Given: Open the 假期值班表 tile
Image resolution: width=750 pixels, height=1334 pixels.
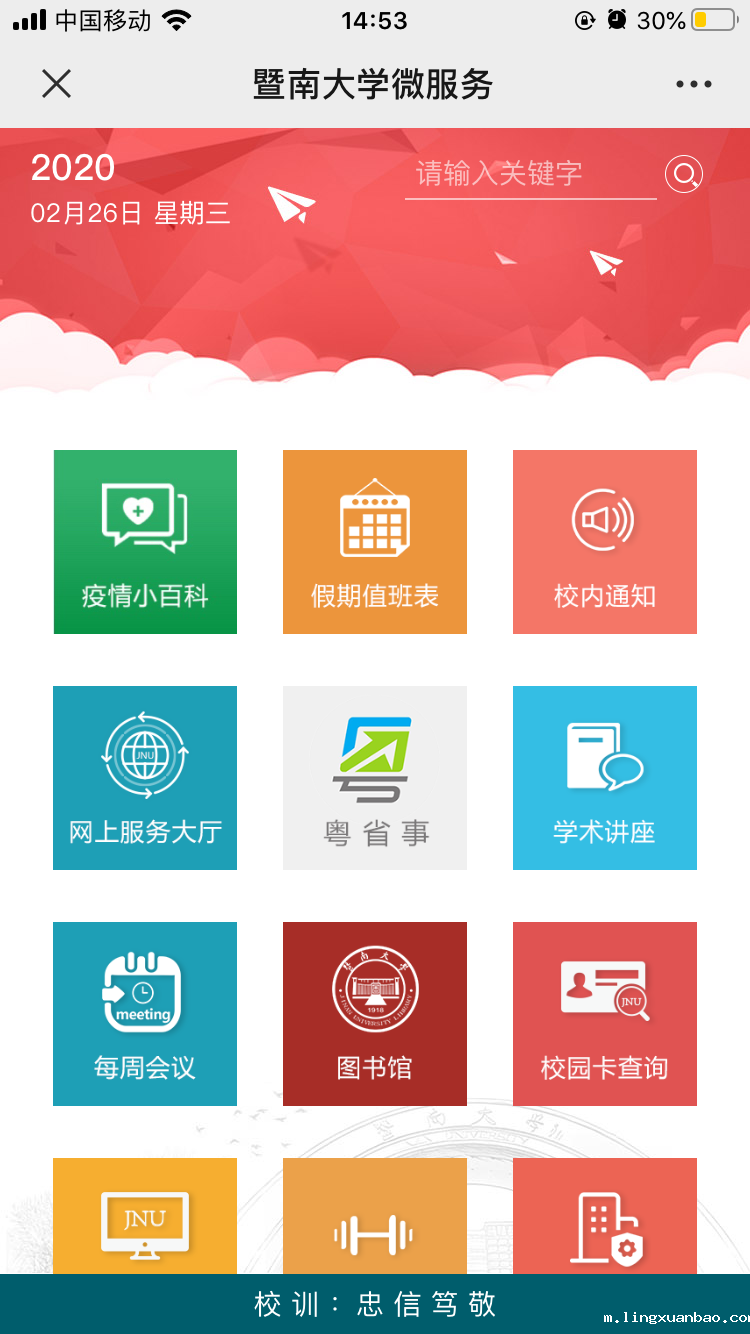Looking at the screenshot, I should 375,542.
